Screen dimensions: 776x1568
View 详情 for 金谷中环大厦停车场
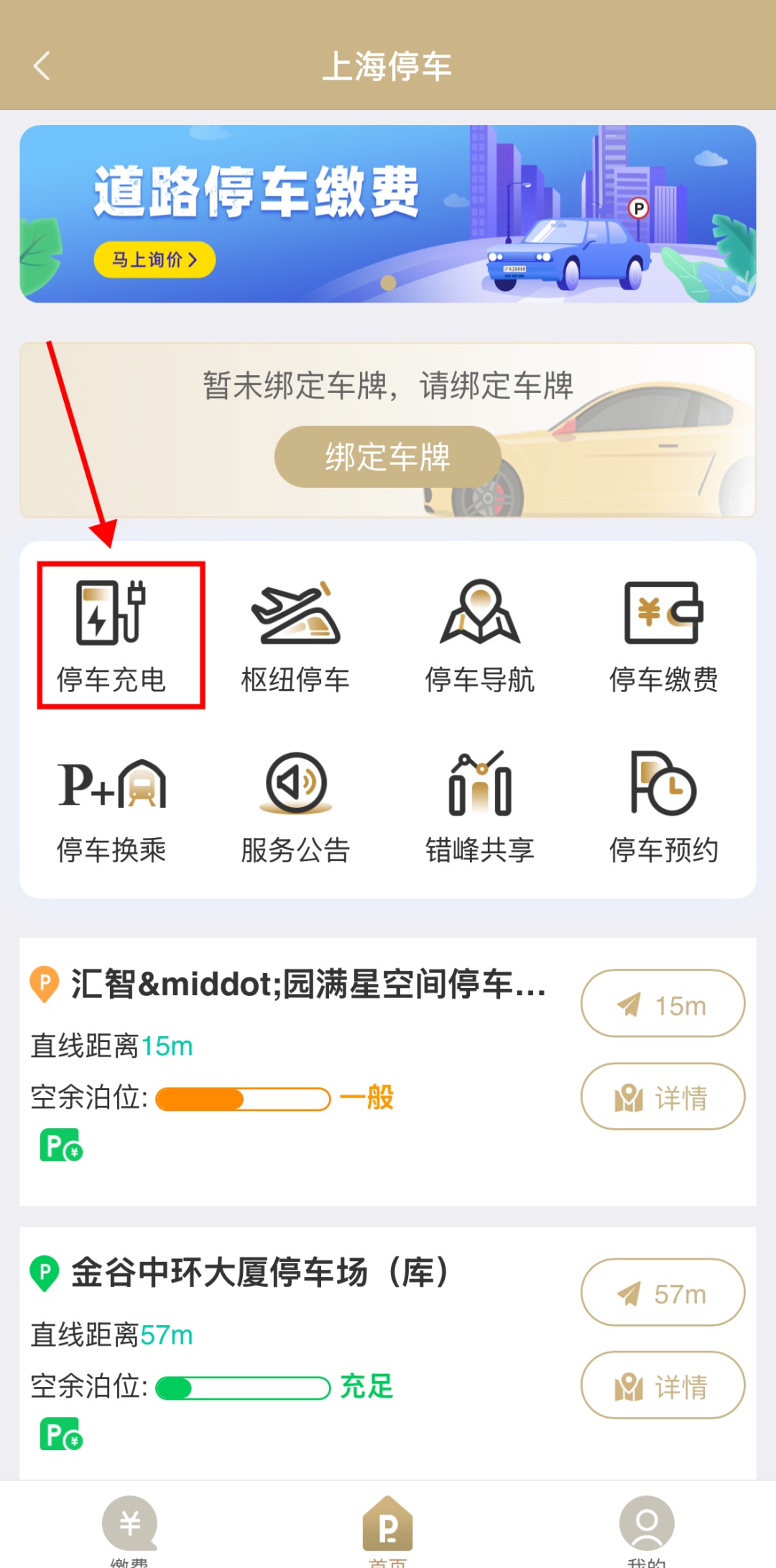click(662, 1385)
